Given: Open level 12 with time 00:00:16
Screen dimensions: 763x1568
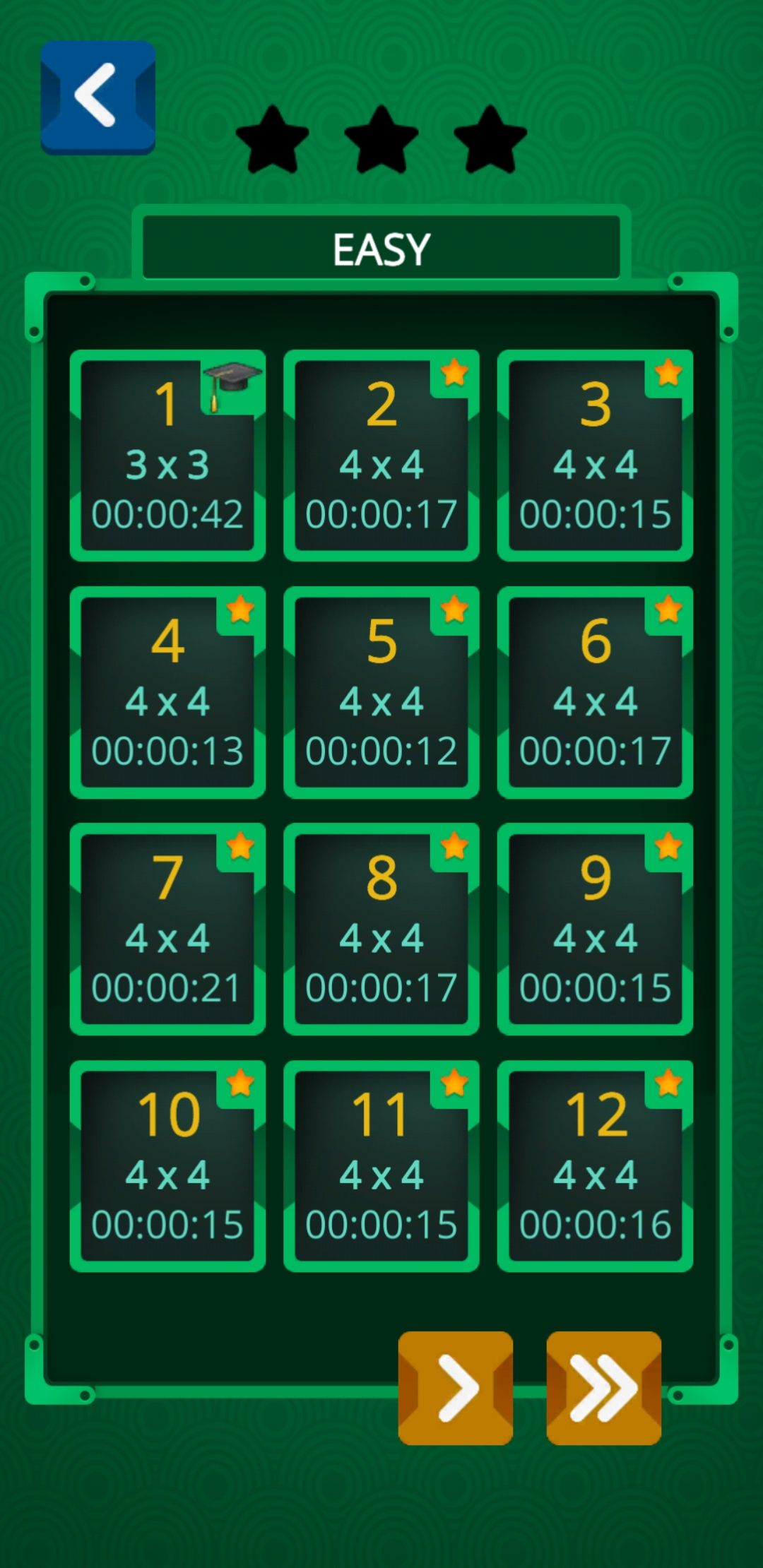Looking at the screenshot, I should (595, 1165).
